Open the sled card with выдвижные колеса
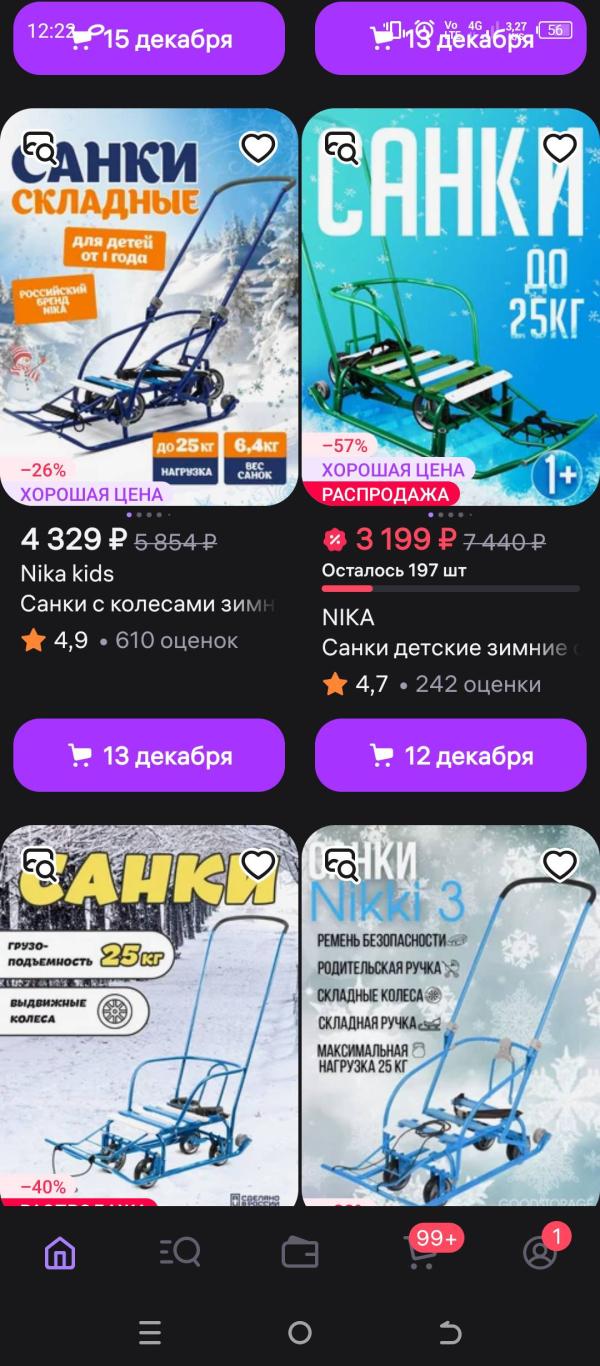The image size is (600, 1366). 149,1030
